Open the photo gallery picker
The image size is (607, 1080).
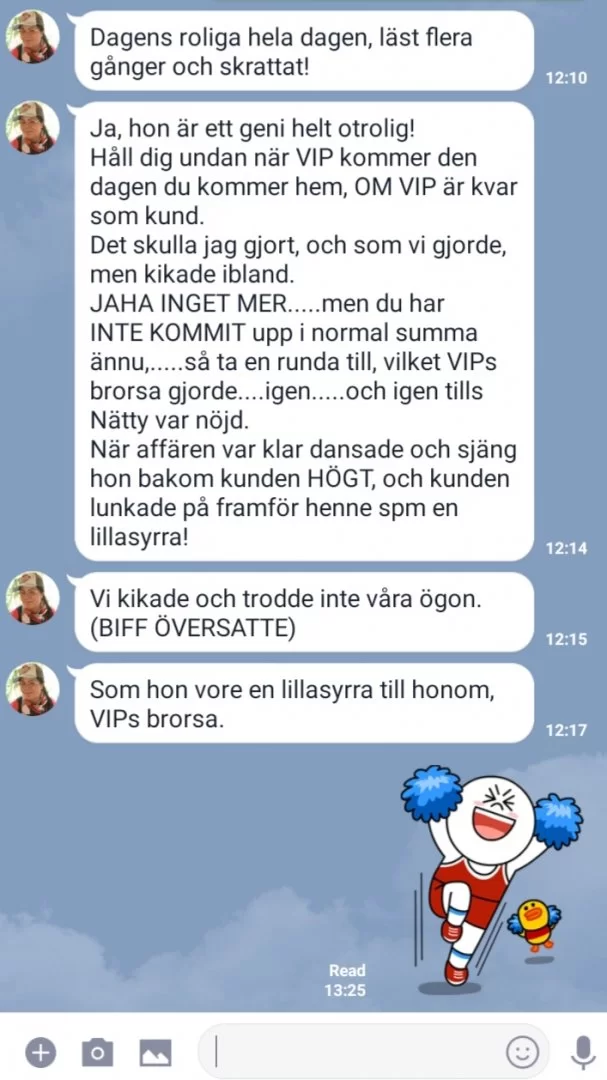(155, 1052)
